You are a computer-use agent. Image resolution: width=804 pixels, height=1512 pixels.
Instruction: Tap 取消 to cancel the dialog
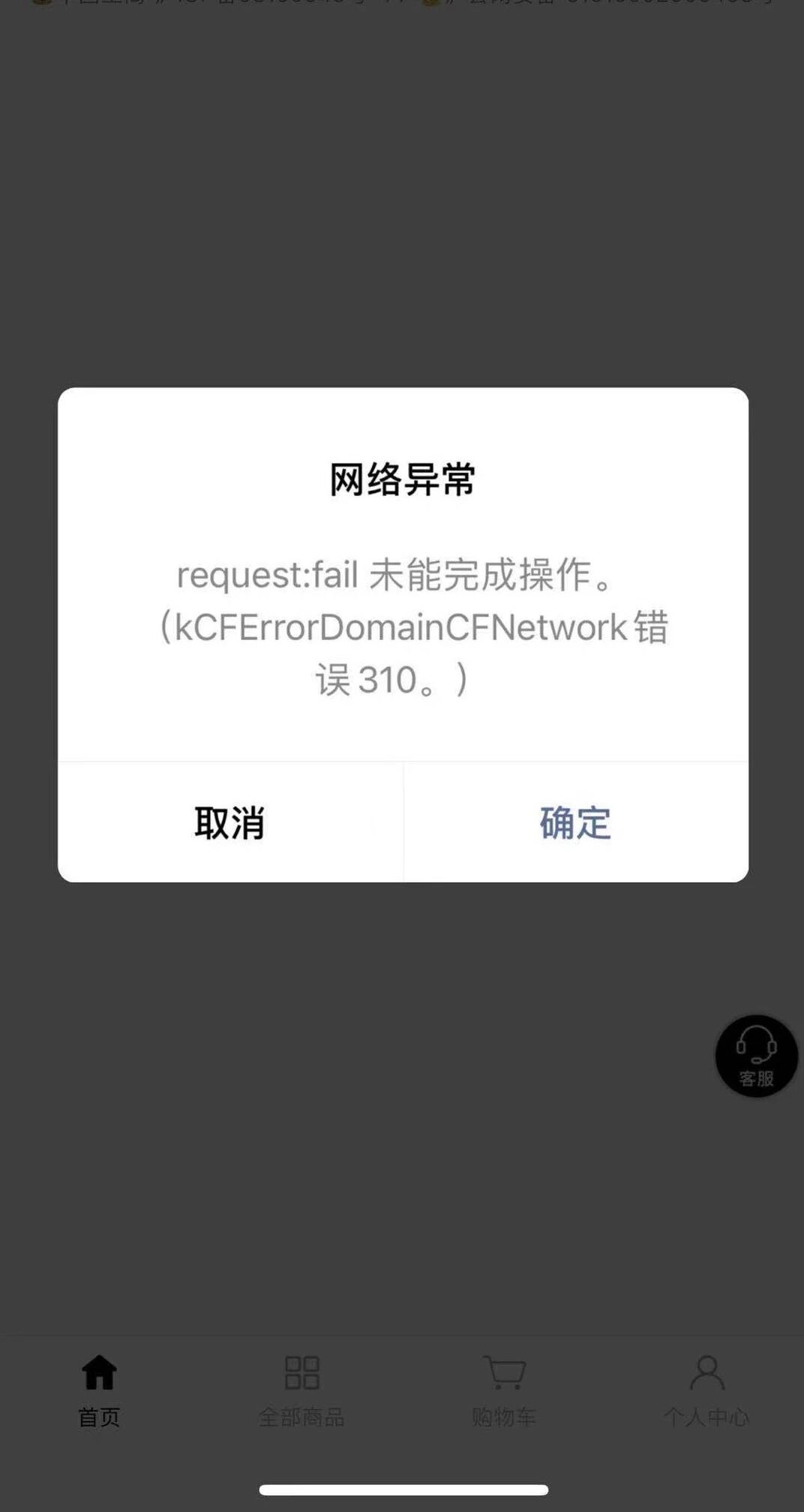pos(229,822)
